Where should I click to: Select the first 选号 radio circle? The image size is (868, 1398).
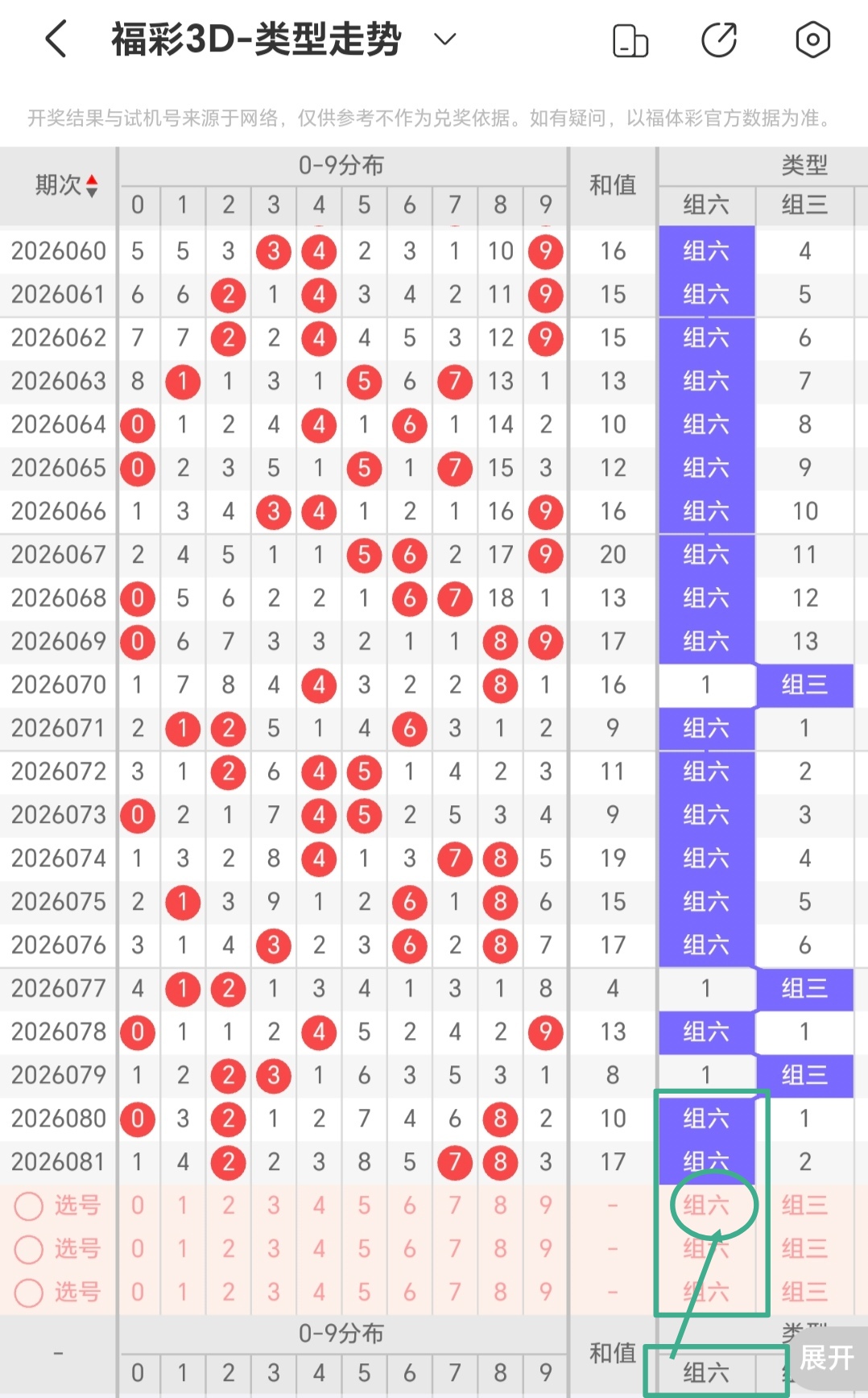coord(29,1206)
